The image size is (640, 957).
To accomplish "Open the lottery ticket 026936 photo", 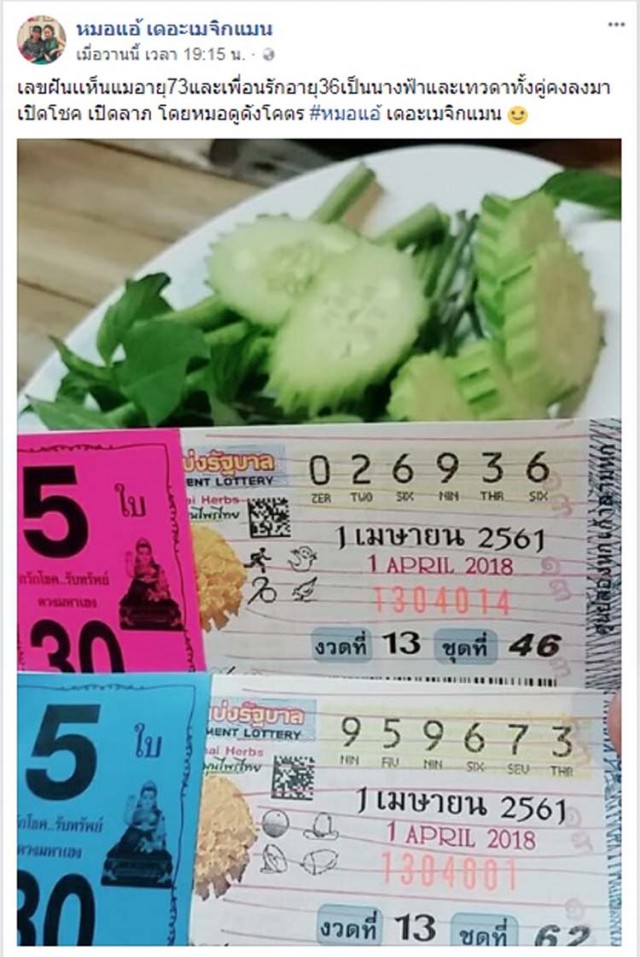I will (400, 560).
